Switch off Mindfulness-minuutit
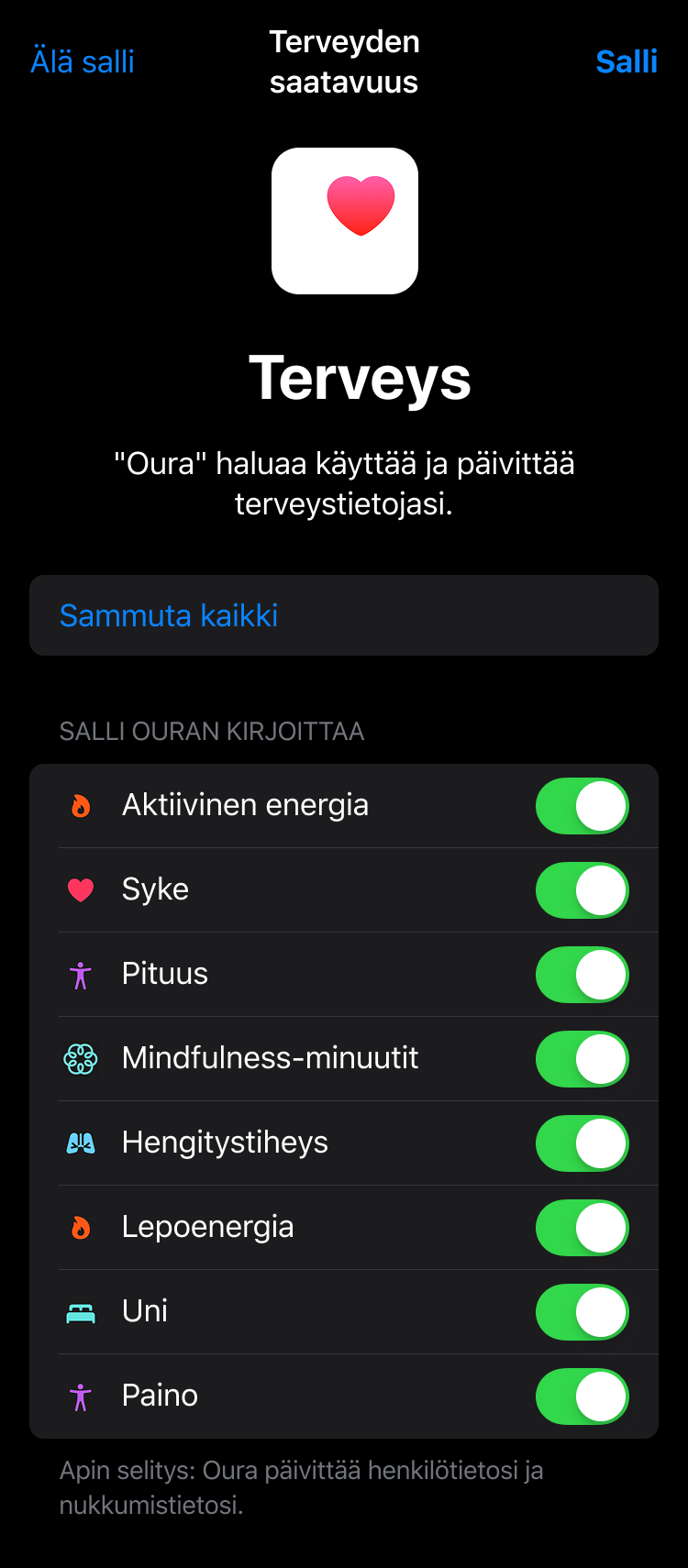The image size is (688, 1568). [582, 1059]
